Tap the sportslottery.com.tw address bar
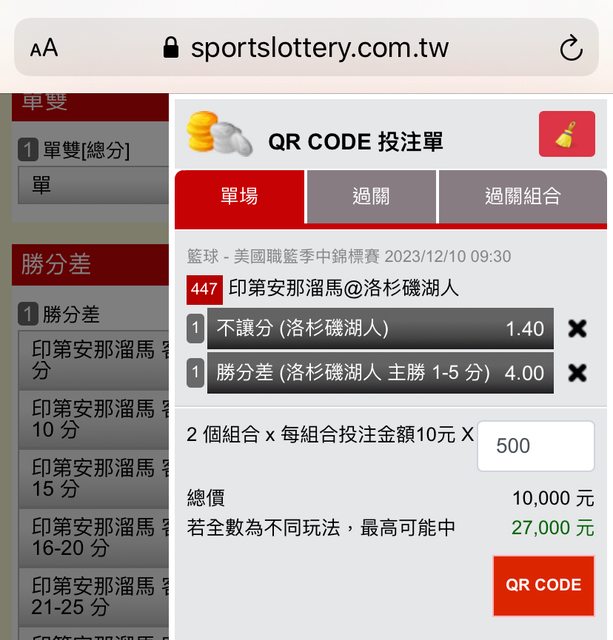 point(305,48)
